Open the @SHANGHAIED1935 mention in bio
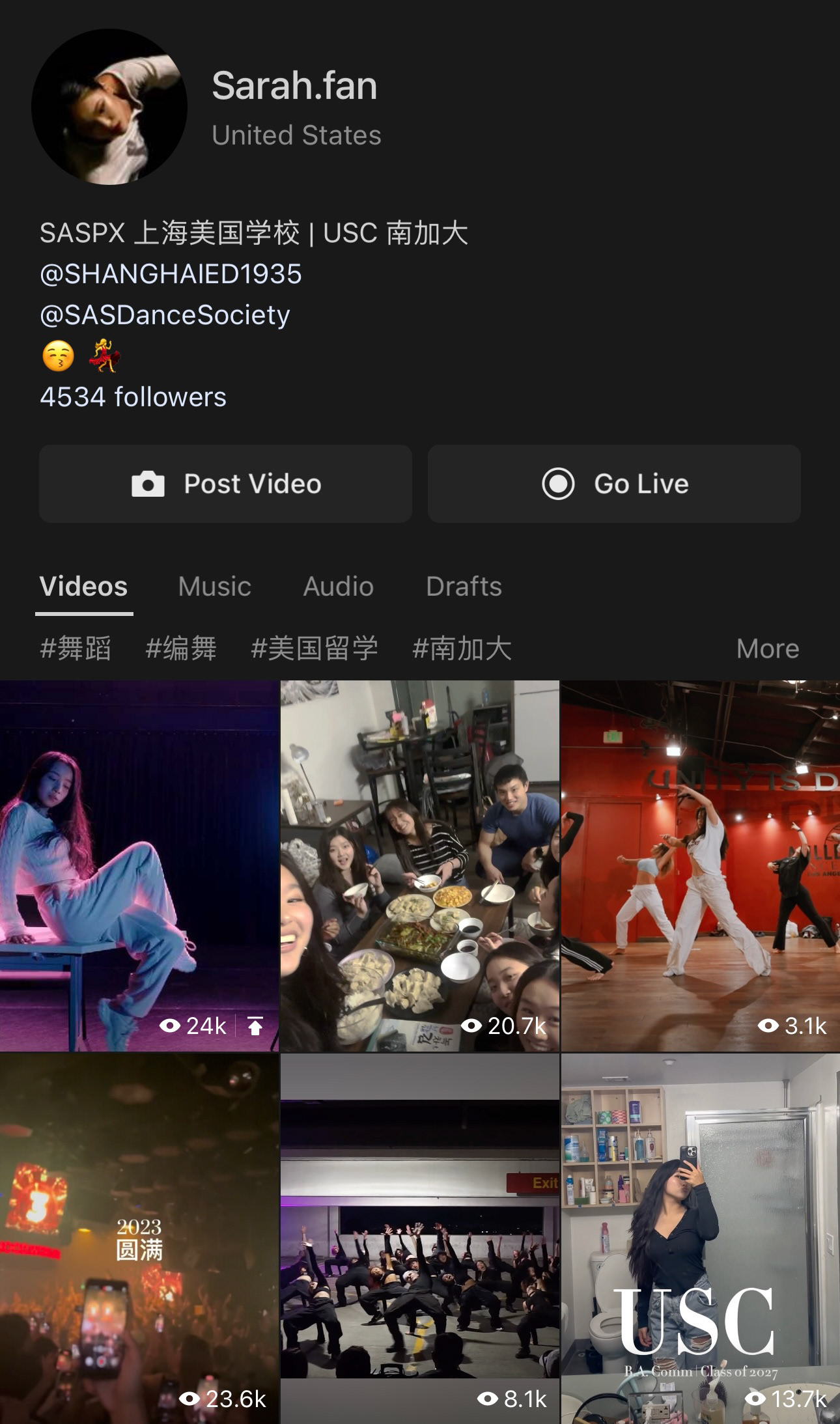 pyautogui.click(x=171, y=274)
